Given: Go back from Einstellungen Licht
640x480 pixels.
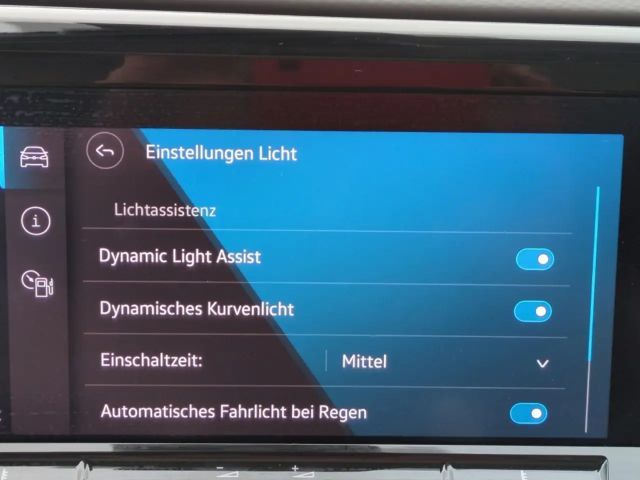Looking at the screenshot, I should pos(105,152).
